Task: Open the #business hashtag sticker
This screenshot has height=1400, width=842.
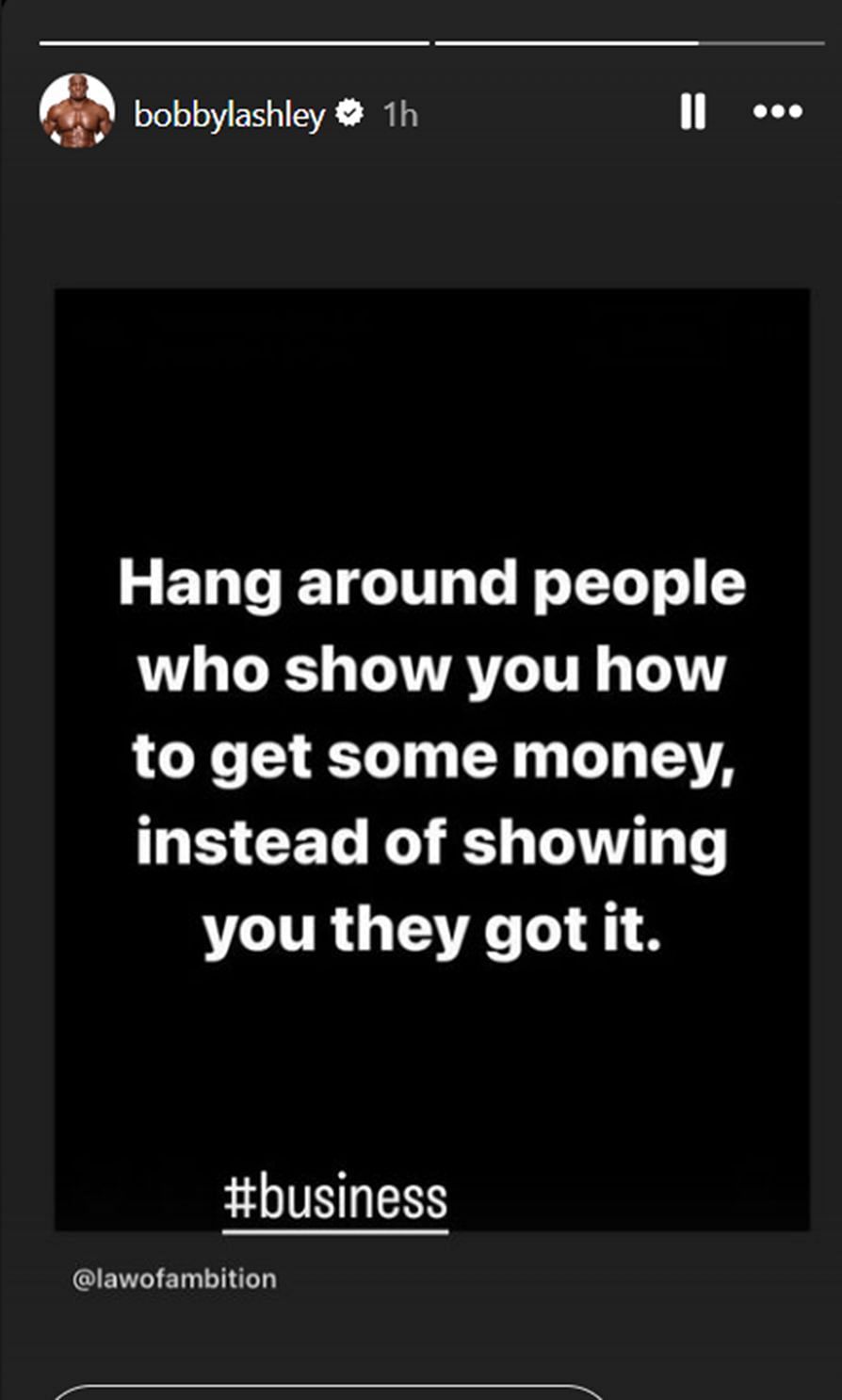Action: click(335, 1198)
